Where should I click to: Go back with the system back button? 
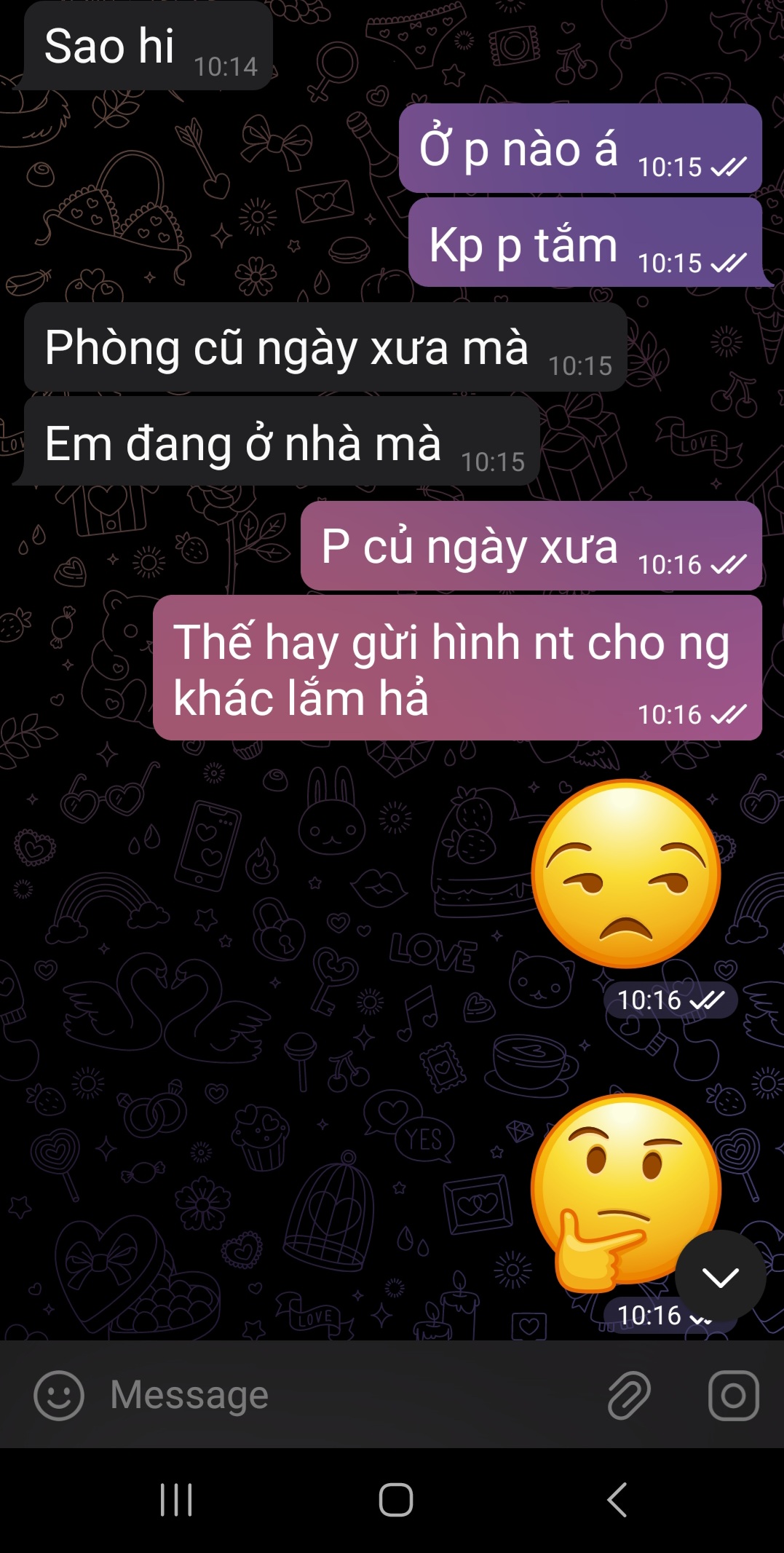617,1500
